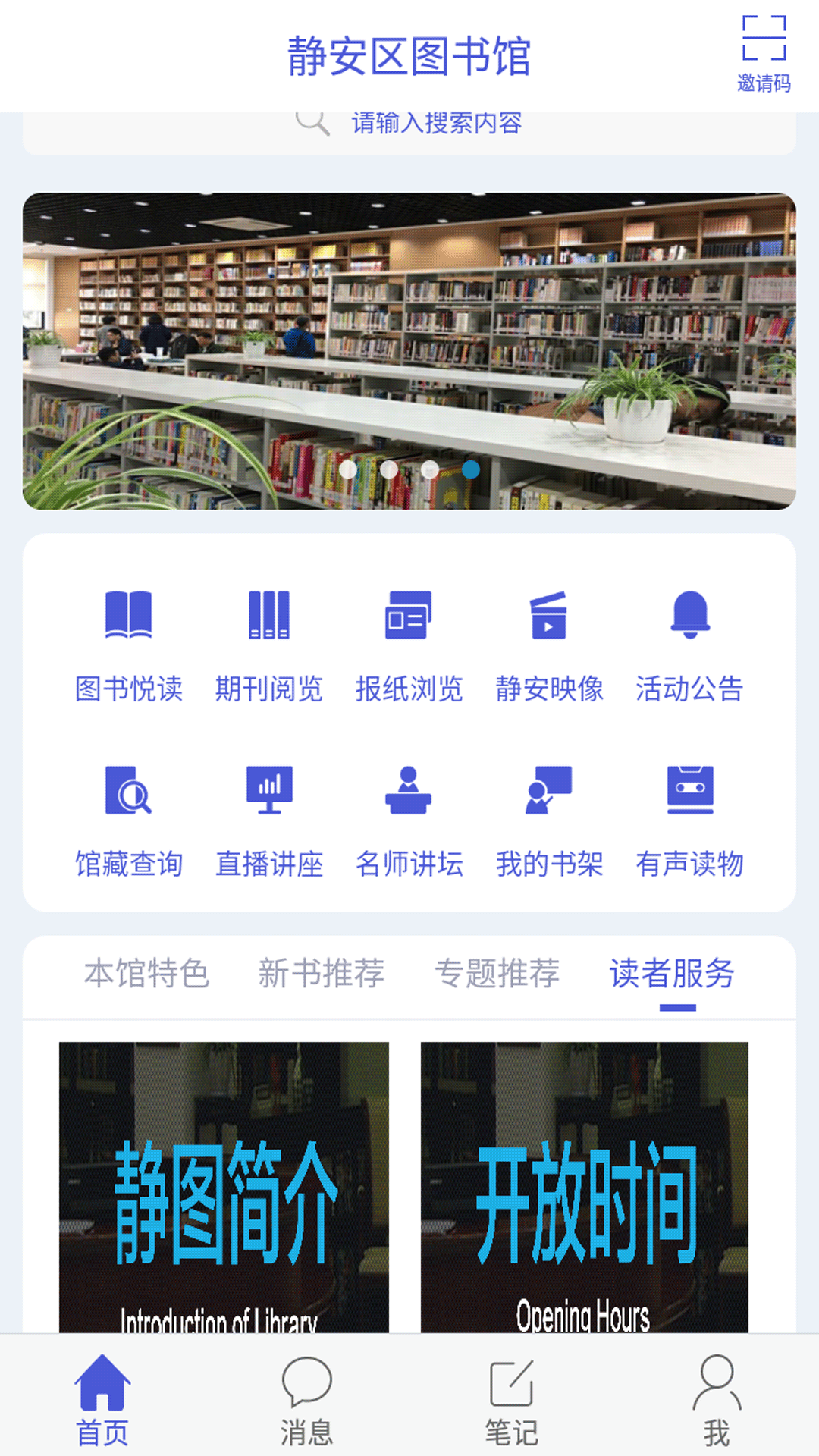Viewport: 819px width, 1456px height.
Task: Open 有声读物
Action: (689, 821)
